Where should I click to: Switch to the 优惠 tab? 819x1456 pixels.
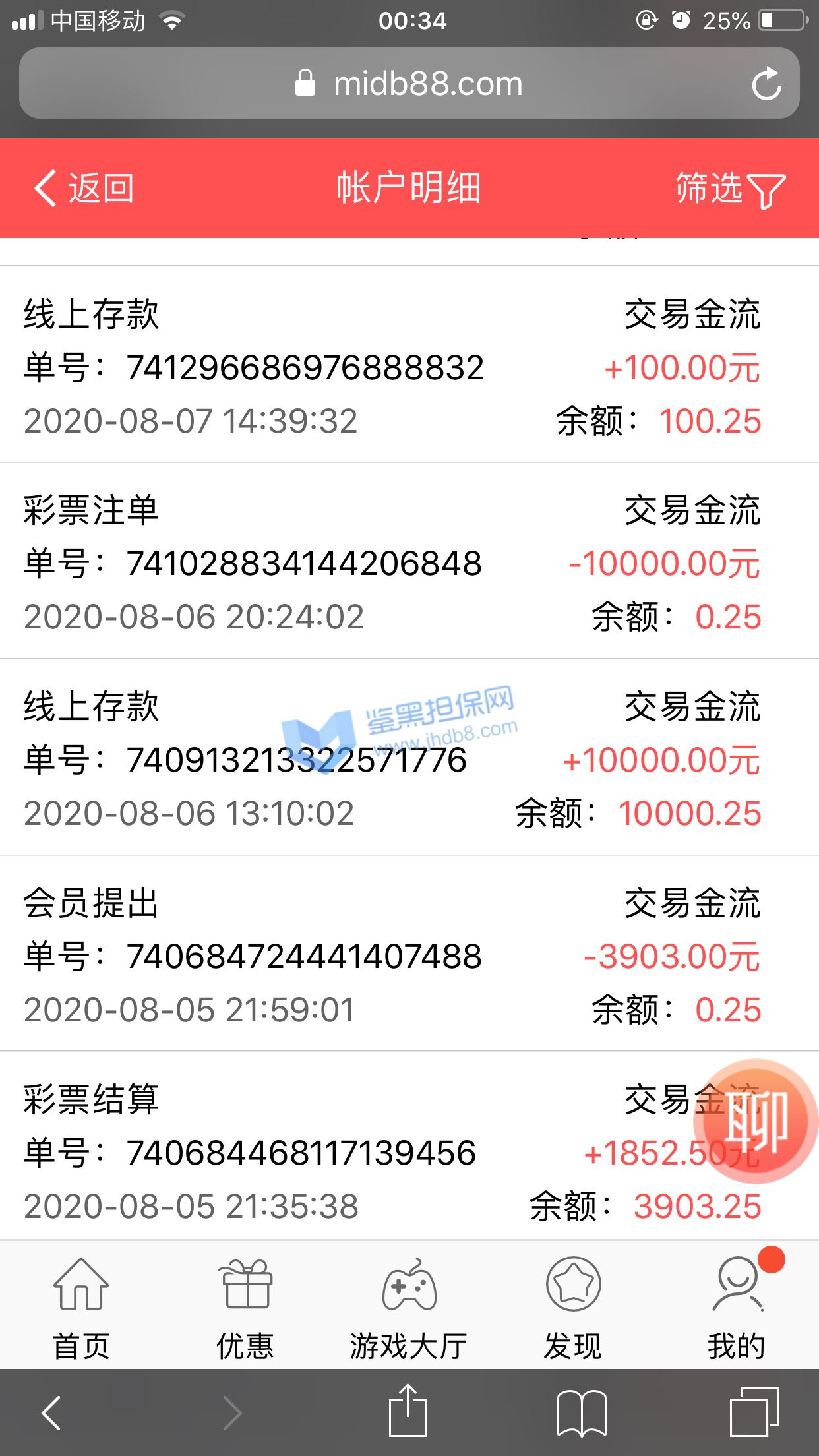tap(245, 1308)
